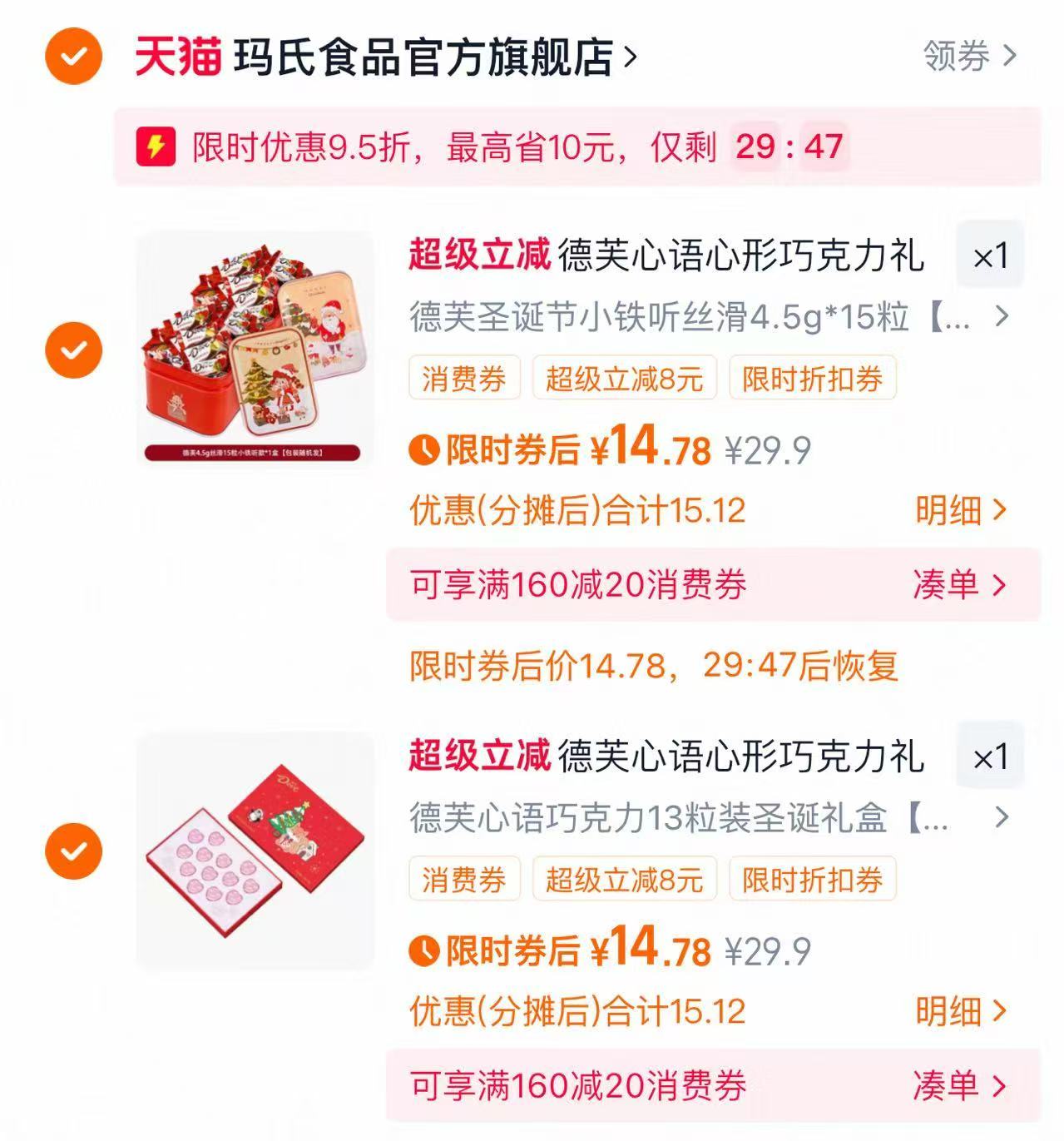The height and width of the screenshot is (1141, 1064).
Task: Click the 超级立减 badge on the first product
Action: tap(478, 255)
